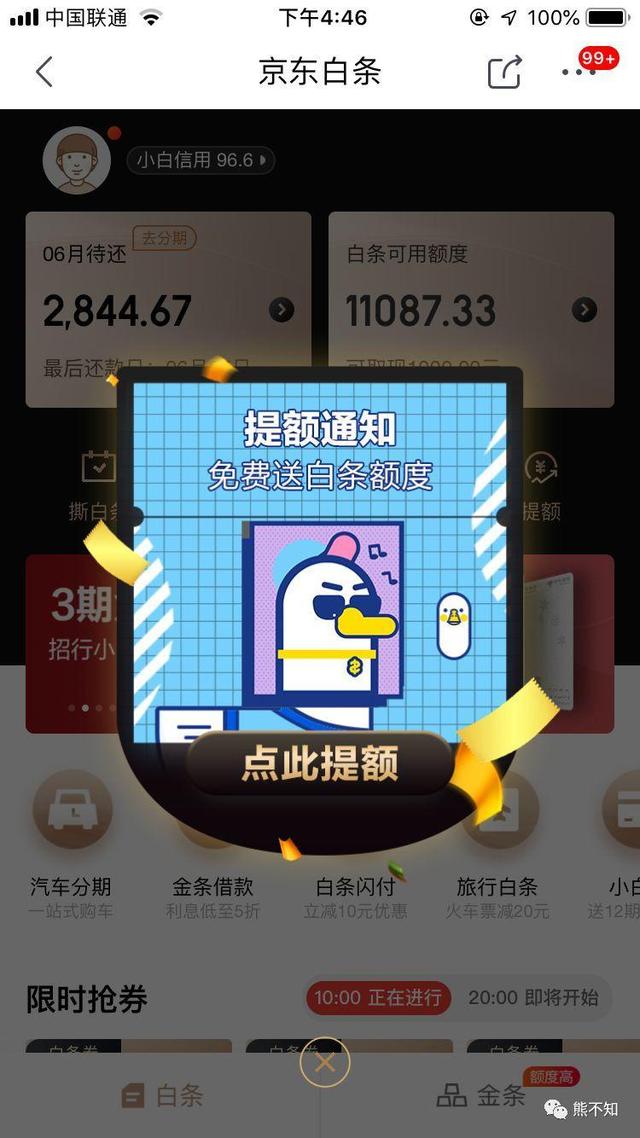Image resolution: width=640 pixels, height=1138 pixels.
Task: Tap the 点此提额 button
Action: (320, 763)
